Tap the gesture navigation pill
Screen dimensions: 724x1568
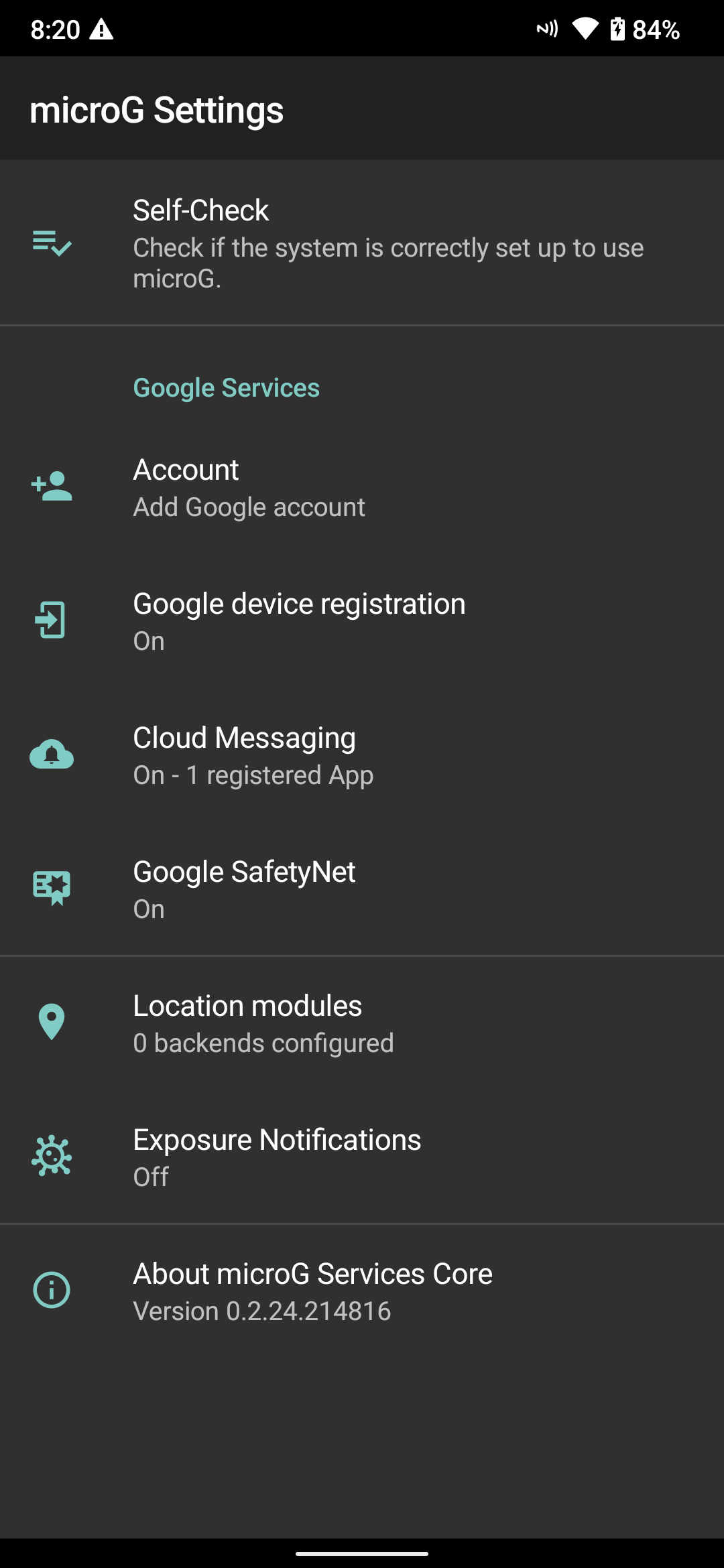tap(362, 1554)
